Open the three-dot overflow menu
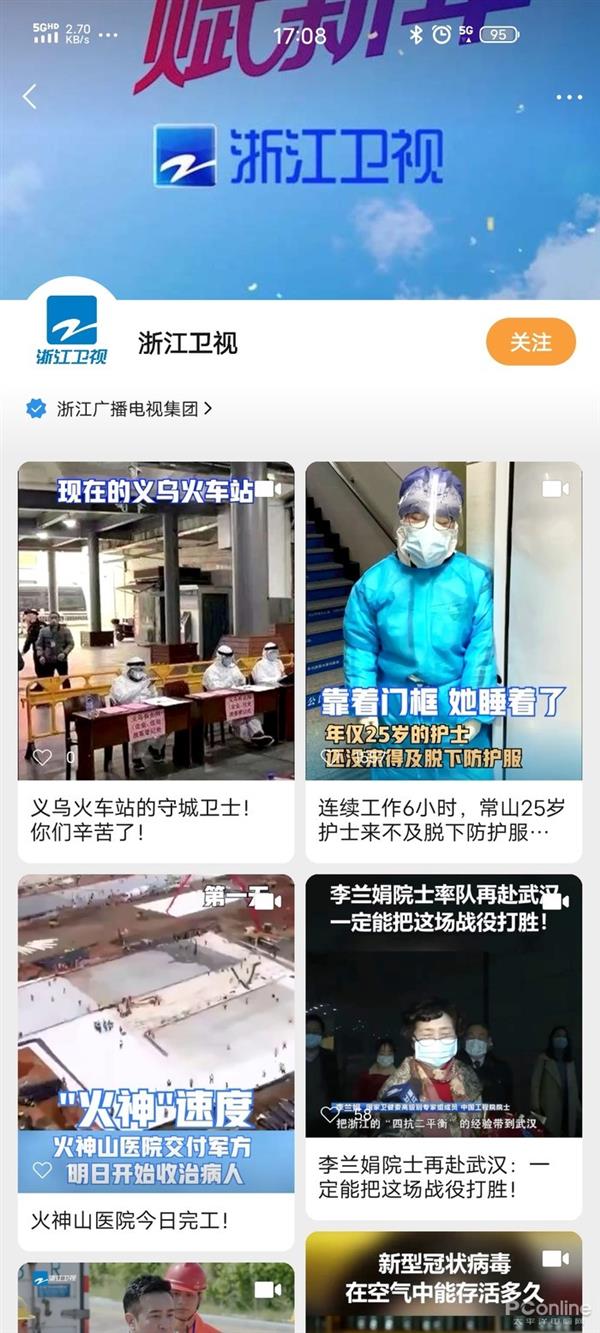Image resolution: width=600 pixels, height=1333 pixels. point(568,97)
